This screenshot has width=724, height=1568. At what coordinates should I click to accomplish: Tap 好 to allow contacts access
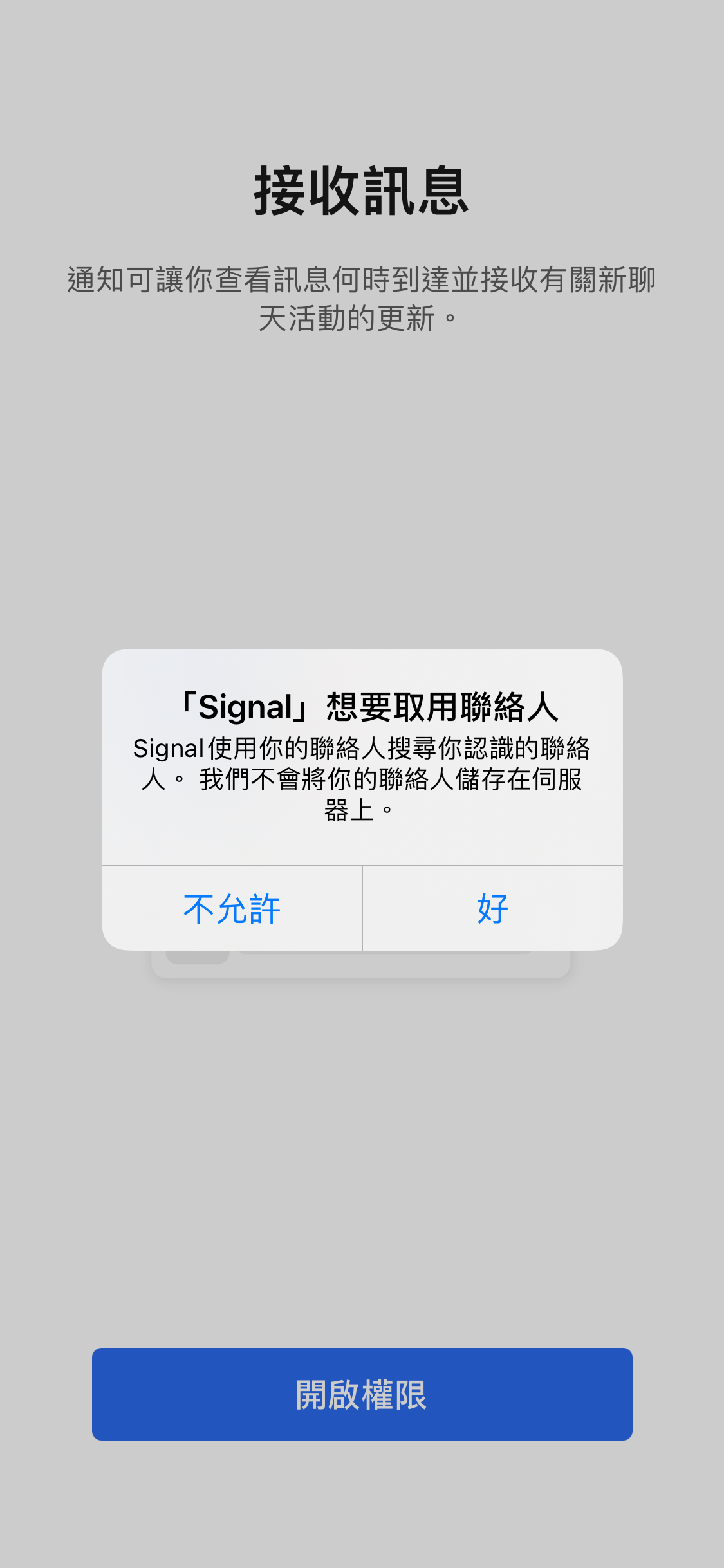[493, 908]
